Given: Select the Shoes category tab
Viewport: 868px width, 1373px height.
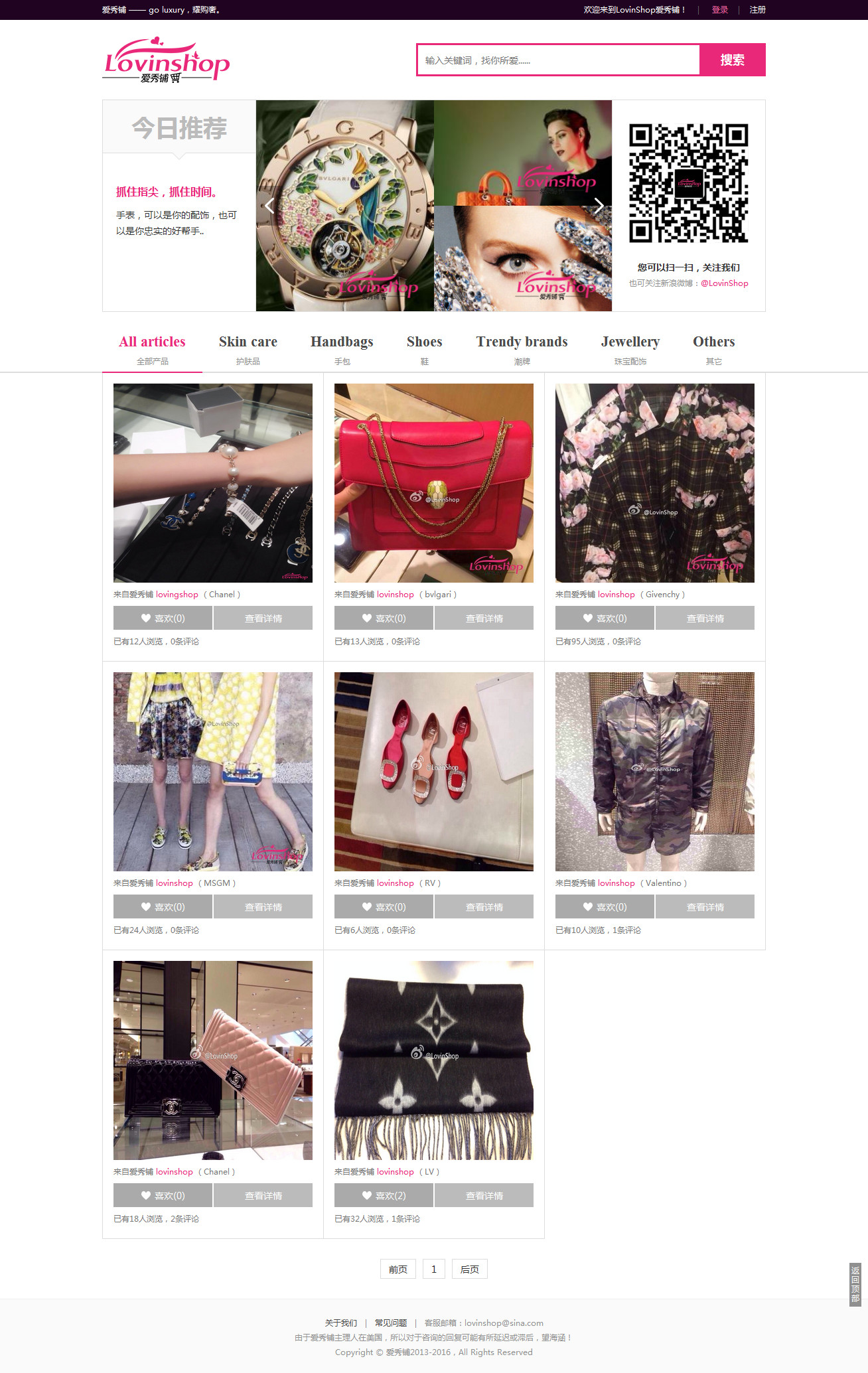Looking at the screenshot, I should 424,349.
